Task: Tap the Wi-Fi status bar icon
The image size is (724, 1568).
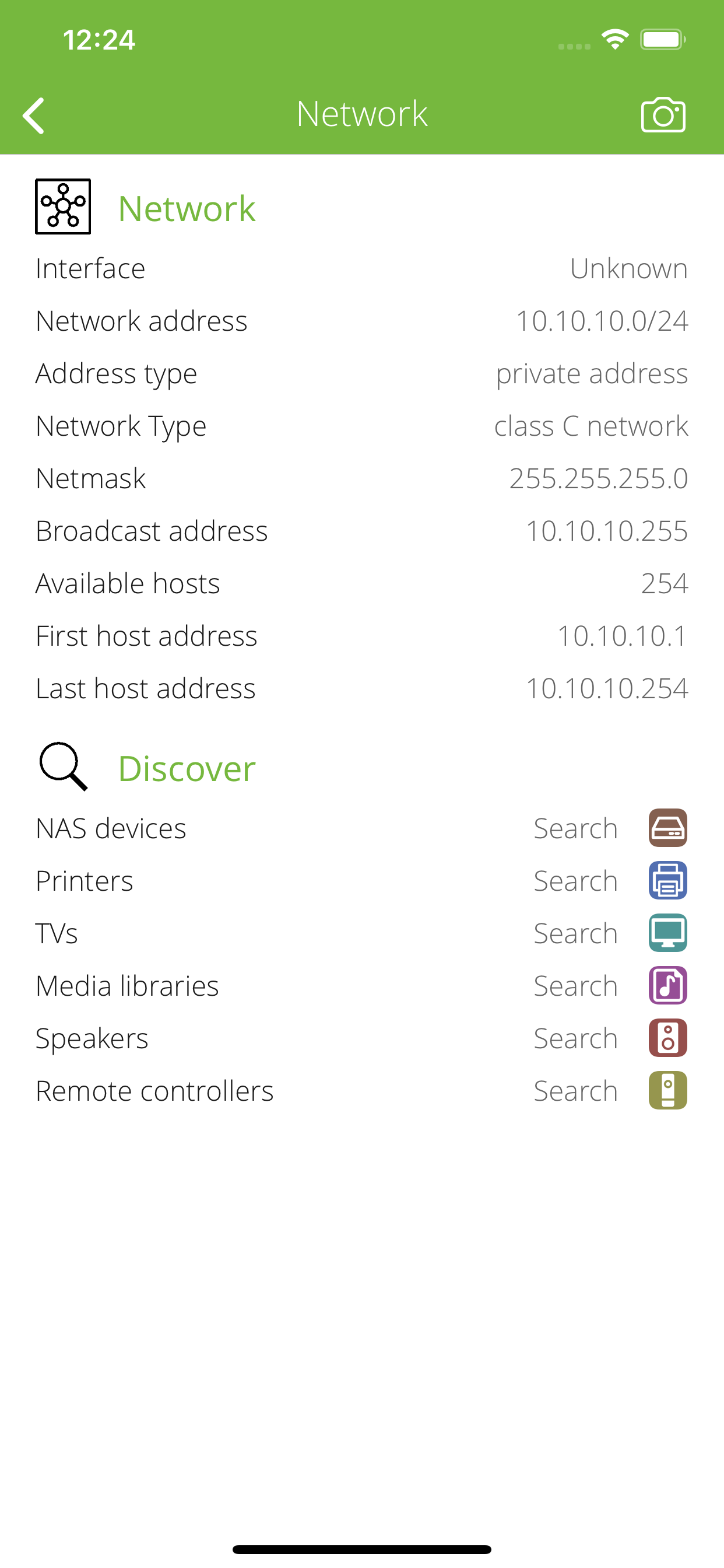Action: [x=614, y=39]
